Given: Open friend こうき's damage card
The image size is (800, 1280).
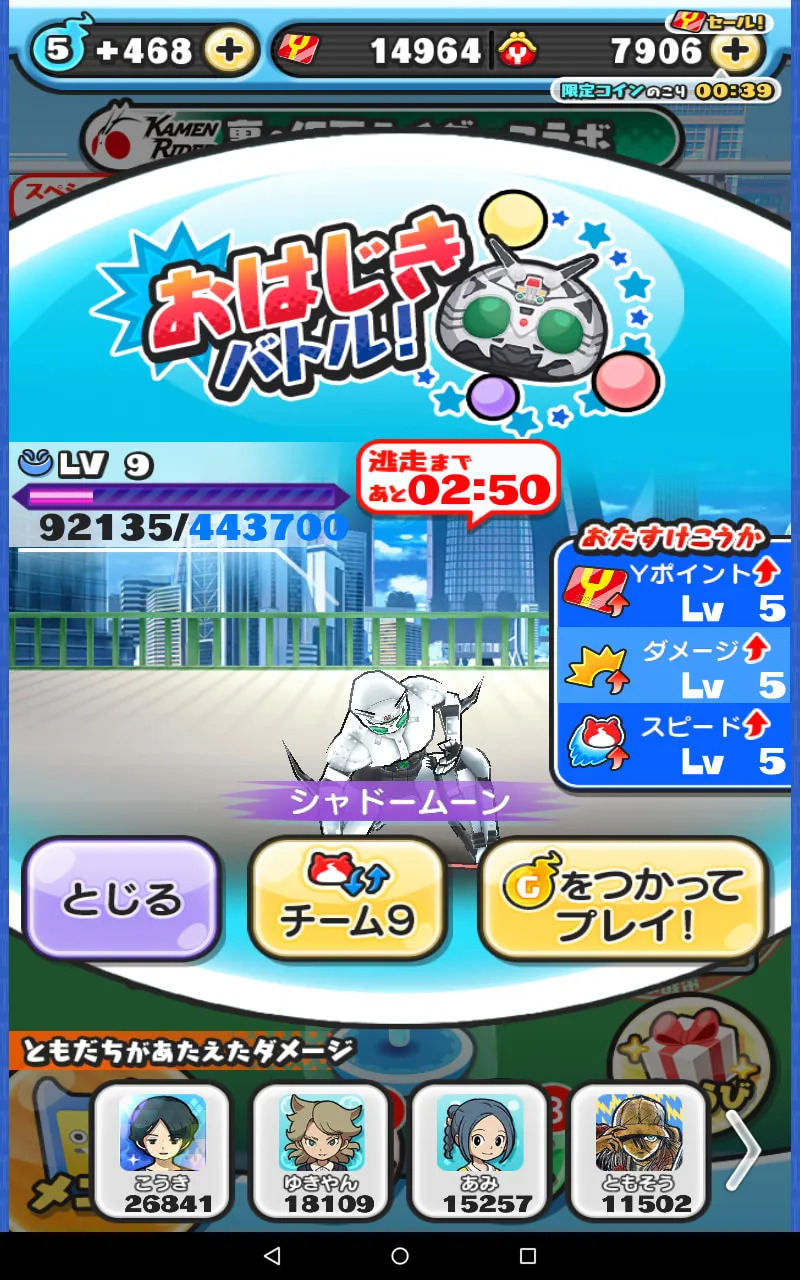Looking at the screenshot, I should 162,1152.
